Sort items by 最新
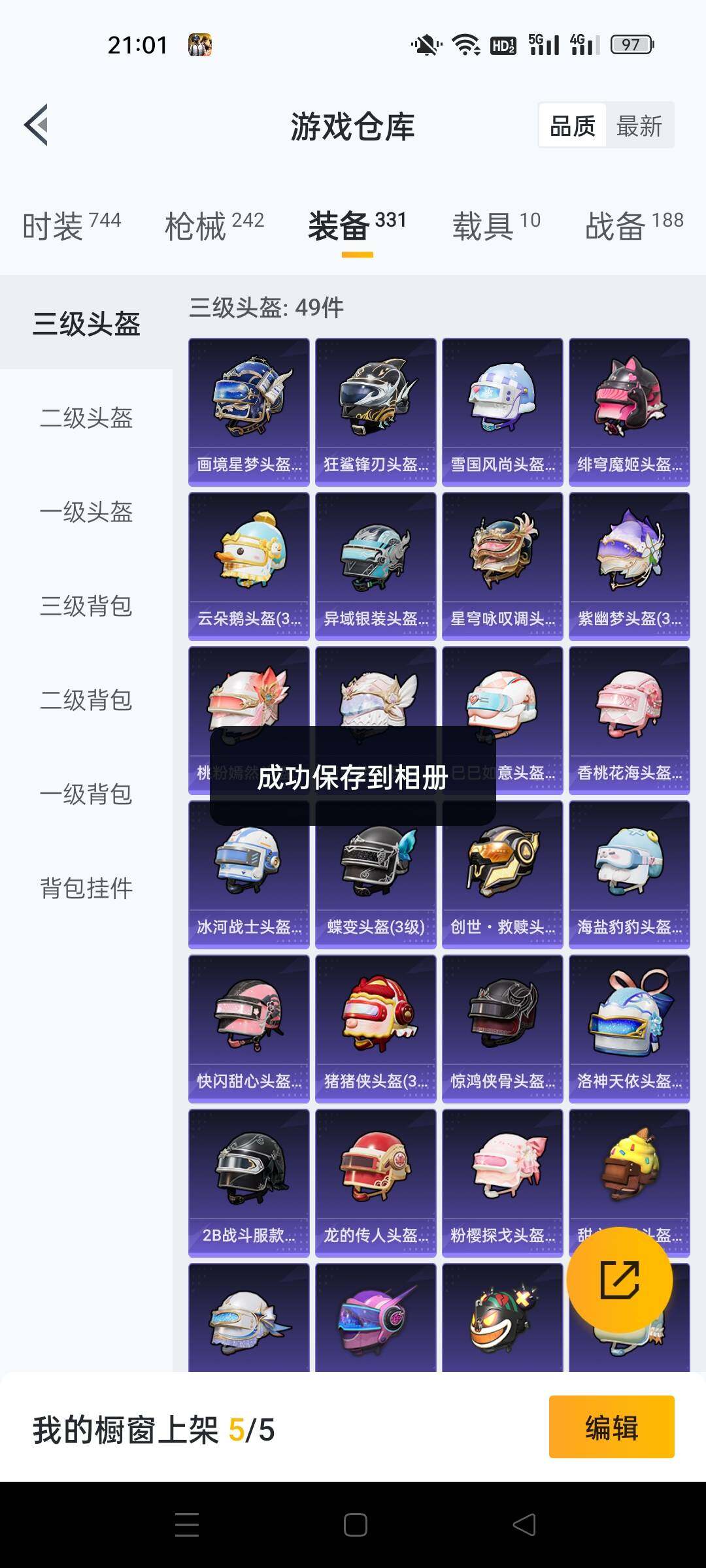Image resolution: width=706 pixels, height=1568 pixels. (639, 125)
